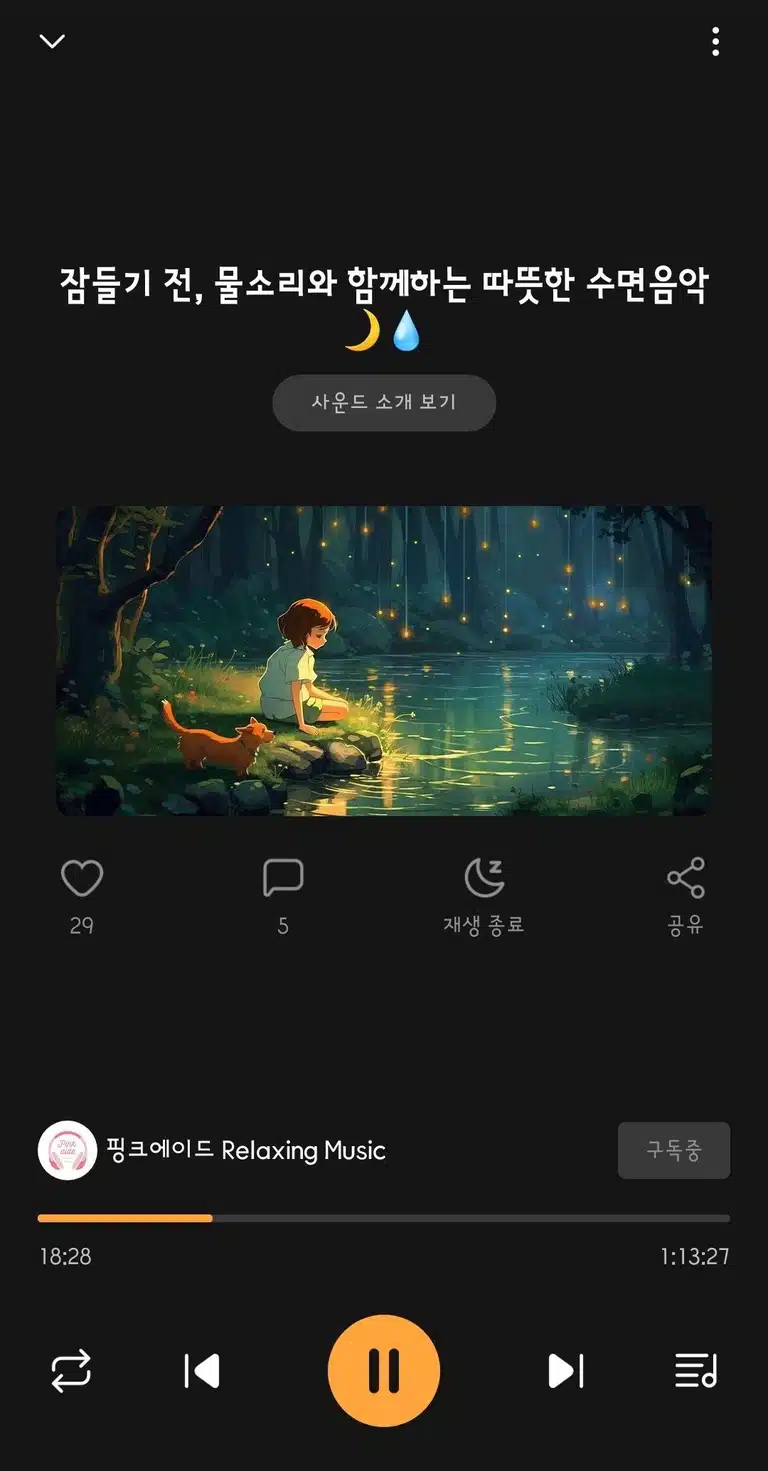Viewport: 768px width, 1471px height.
Task: Toggle the repeat mode icon
Action: pos(71,1371)
